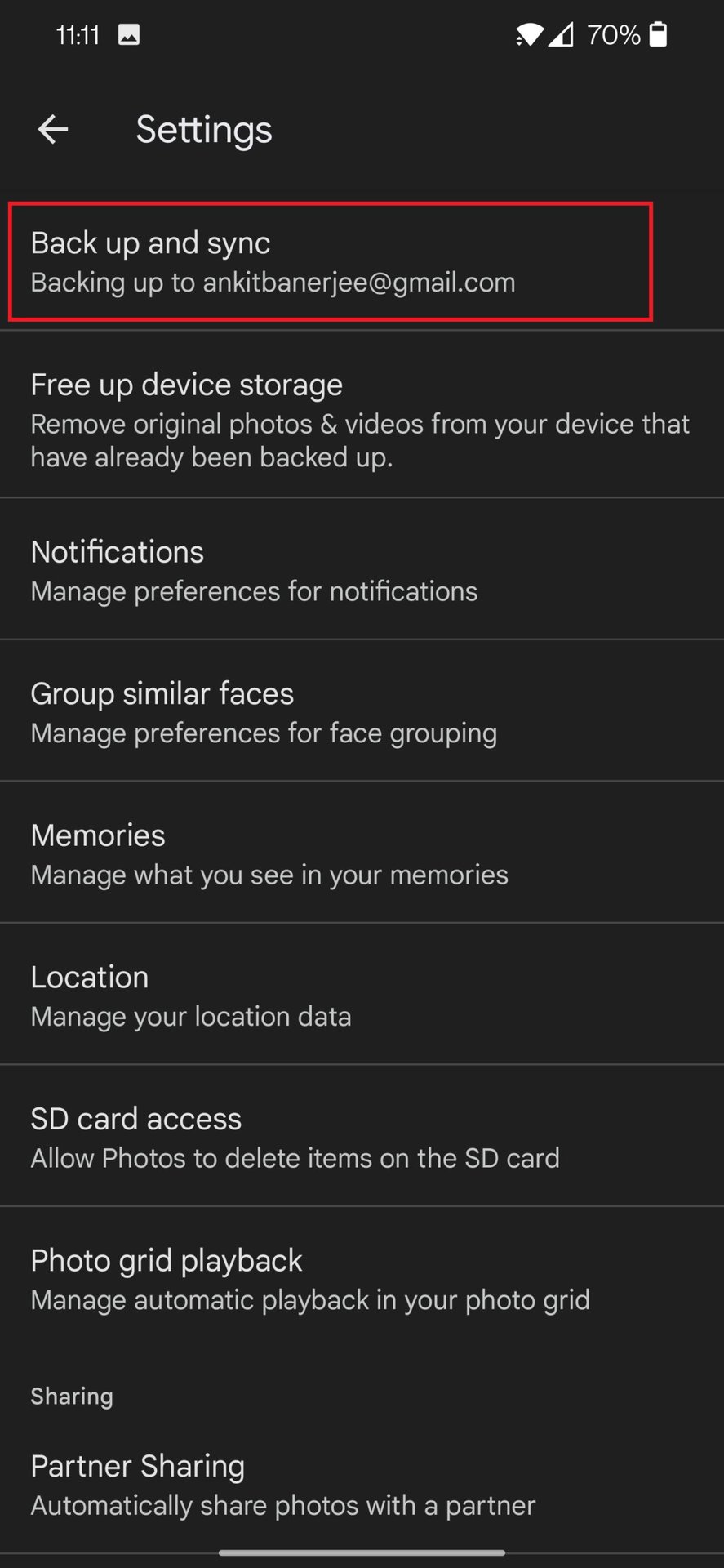
Task: Open SD card access option
Action: pos(362,1137)
